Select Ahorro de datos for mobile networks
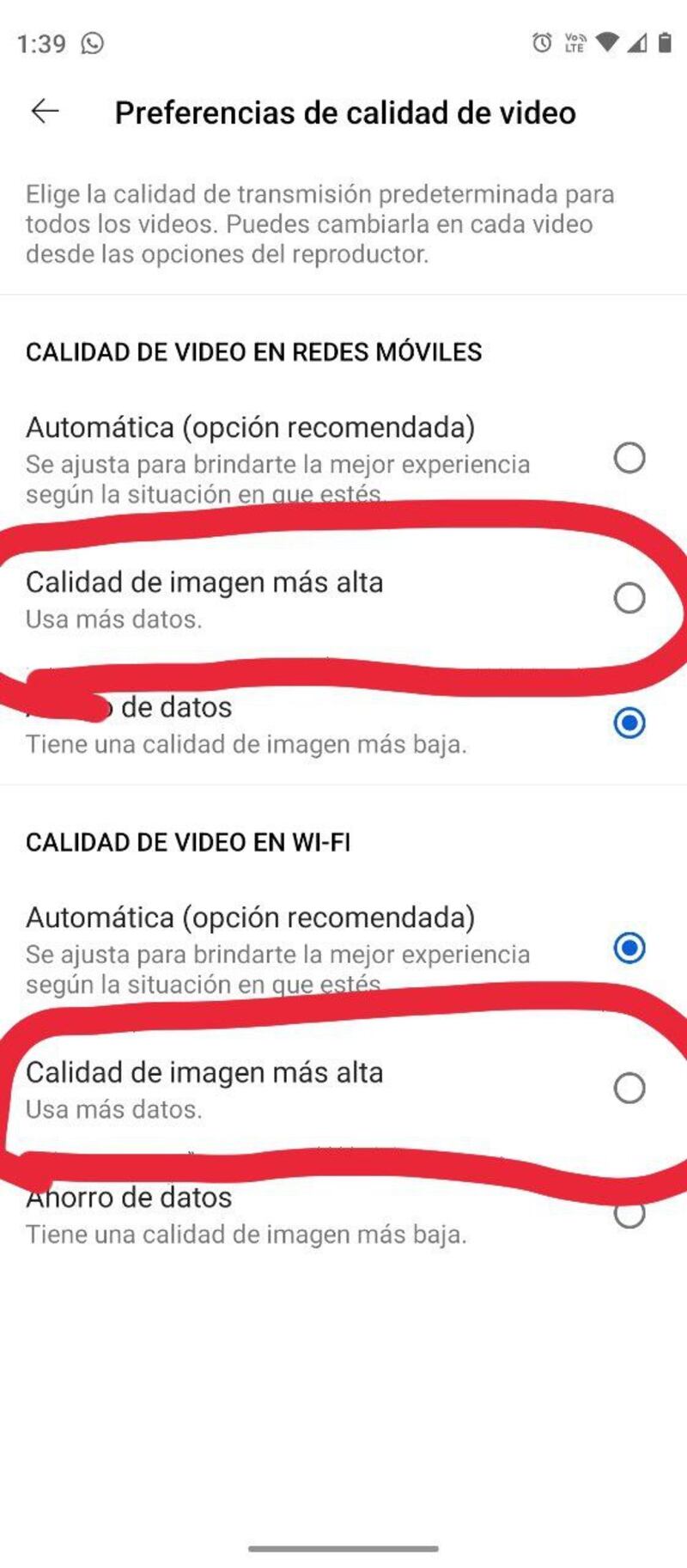687x1568 pixels. point(629,723)
